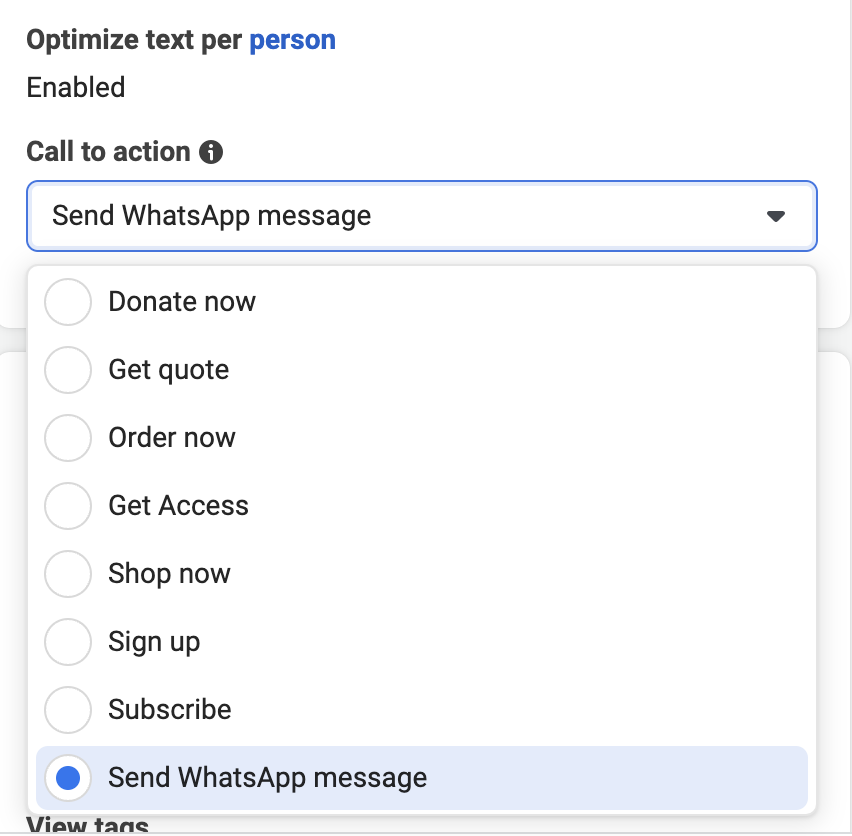
Task: Select the Sign up option
Action: click(x=68, y=642)
